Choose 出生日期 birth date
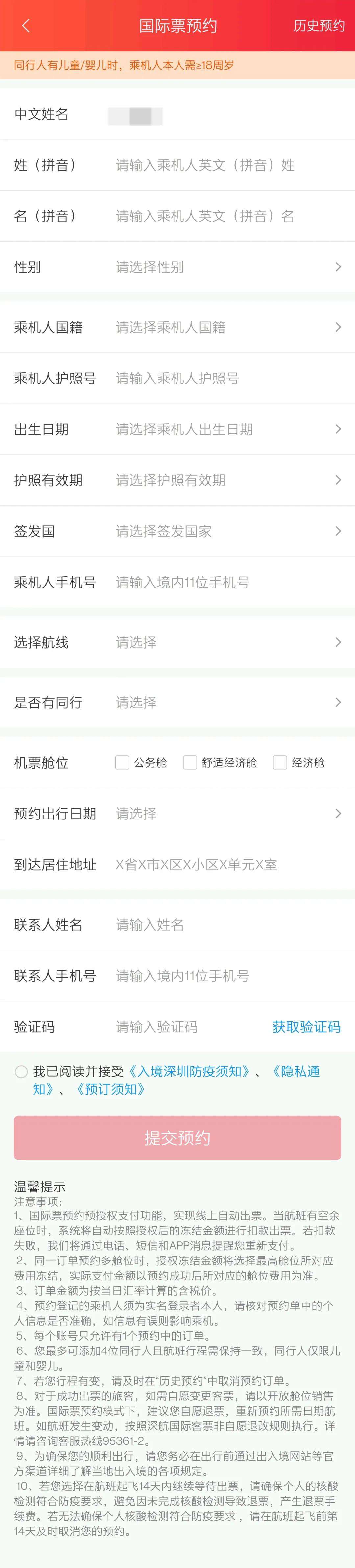This screenshot has width=355, height=1568. point(225,430)
